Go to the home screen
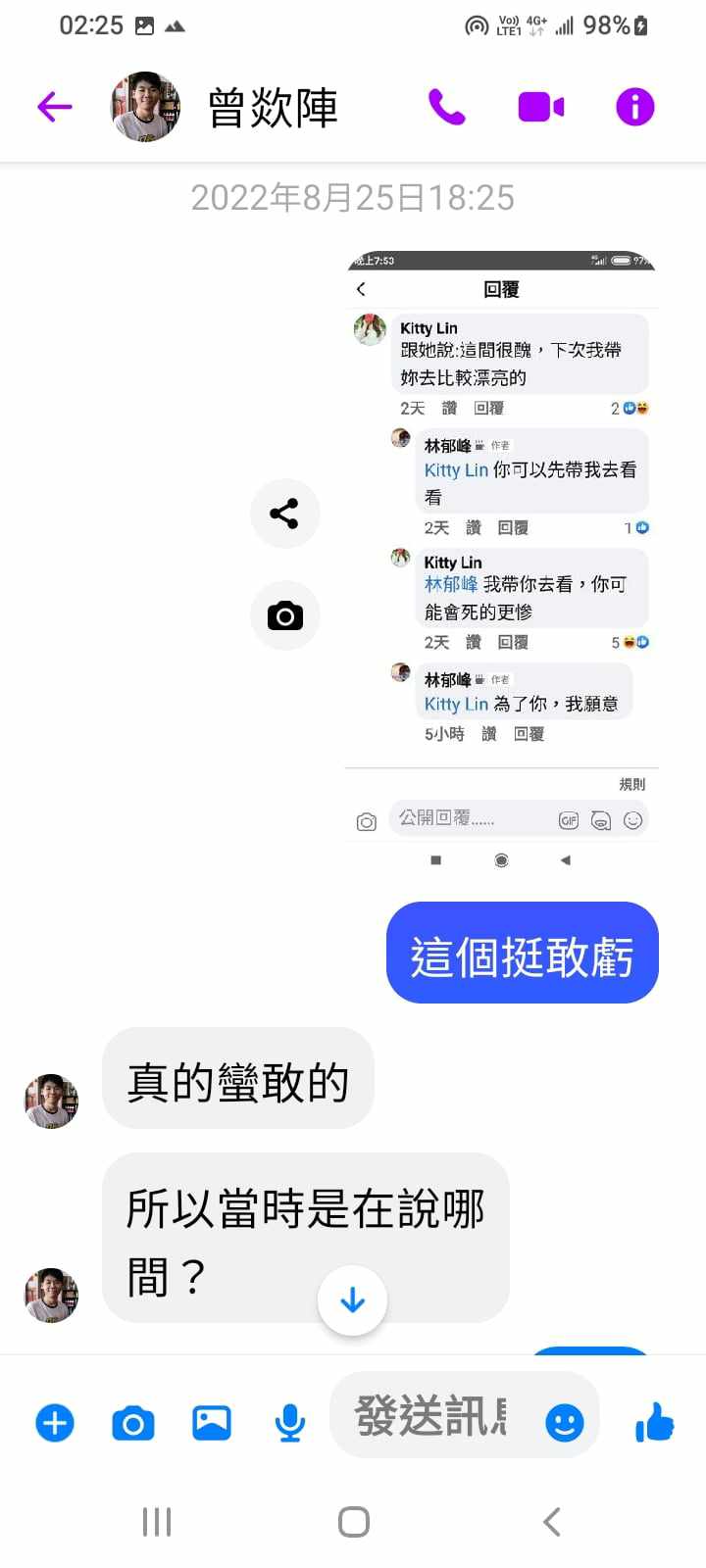The height and width of the screenshot is (1568, 706). pyautogui.click(x=353, y=1522)
